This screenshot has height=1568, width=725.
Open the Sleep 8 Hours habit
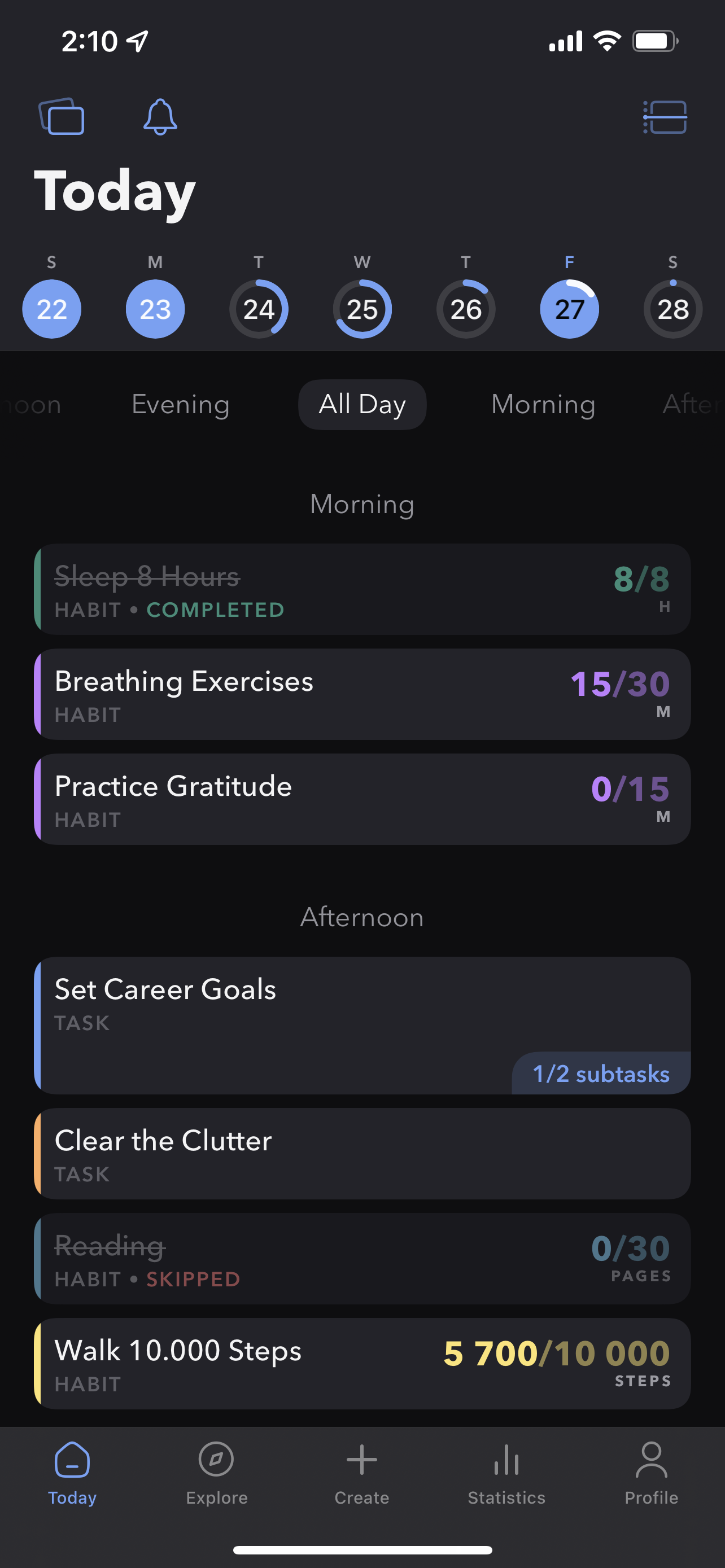(x=362, y=589)
